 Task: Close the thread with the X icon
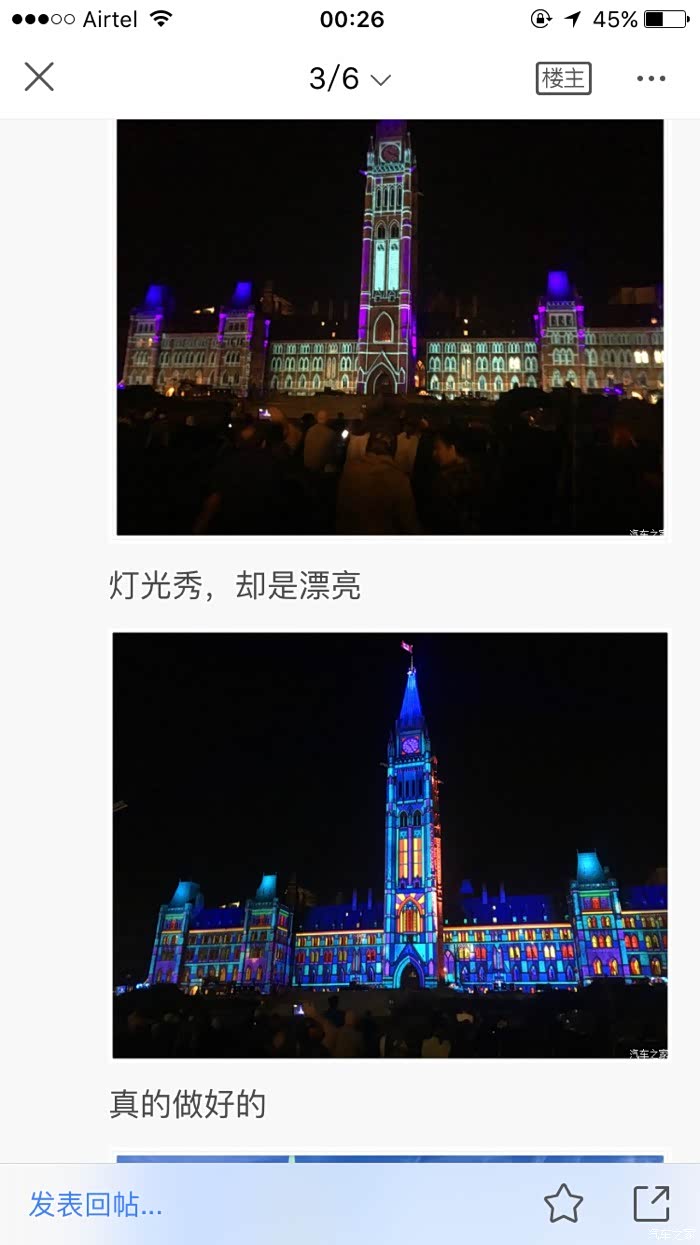pos(39,77)
